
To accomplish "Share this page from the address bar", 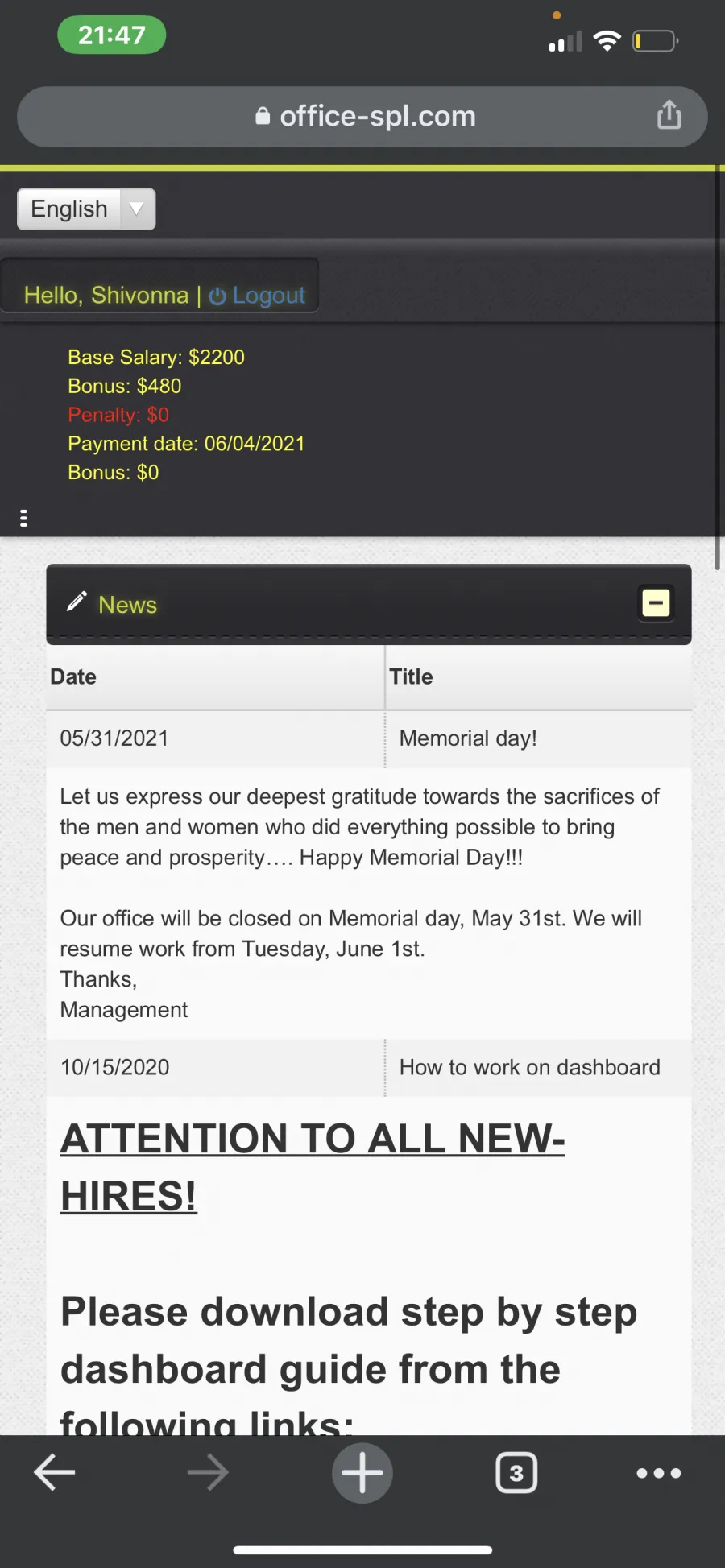I will pos(669,115).
